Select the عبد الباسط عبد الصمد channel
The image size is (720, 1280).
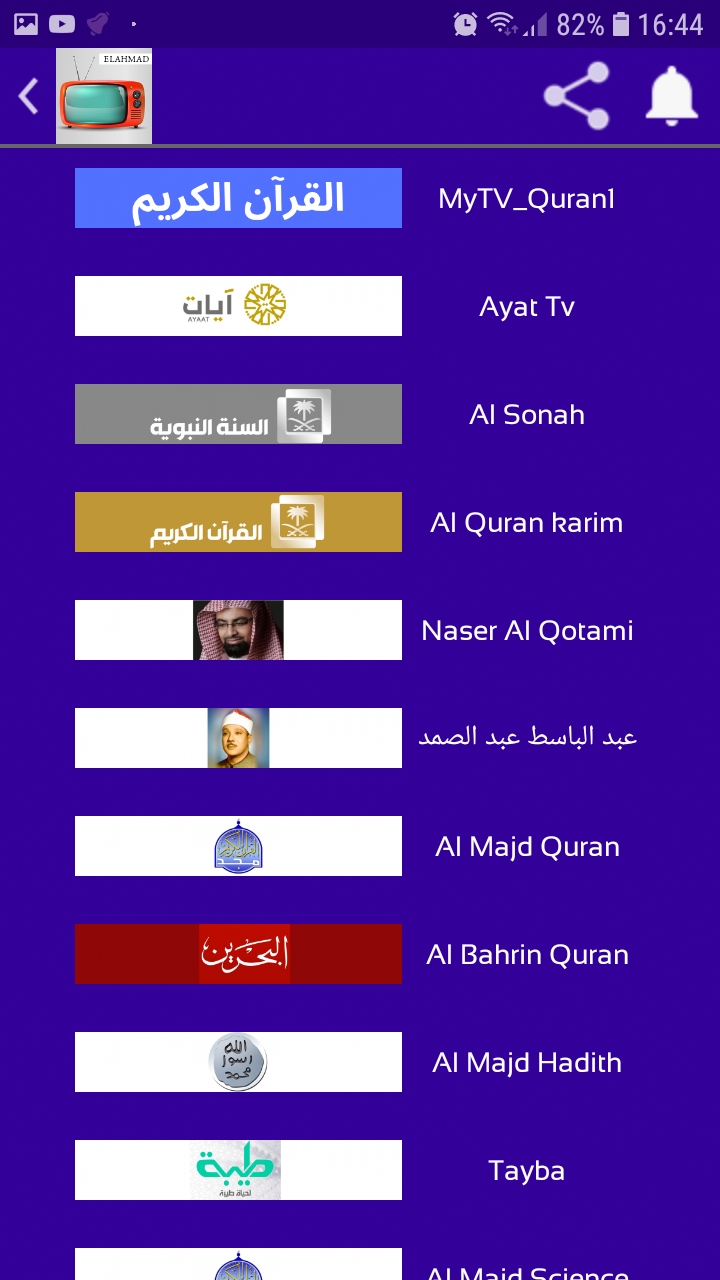[x=360, y=738]
